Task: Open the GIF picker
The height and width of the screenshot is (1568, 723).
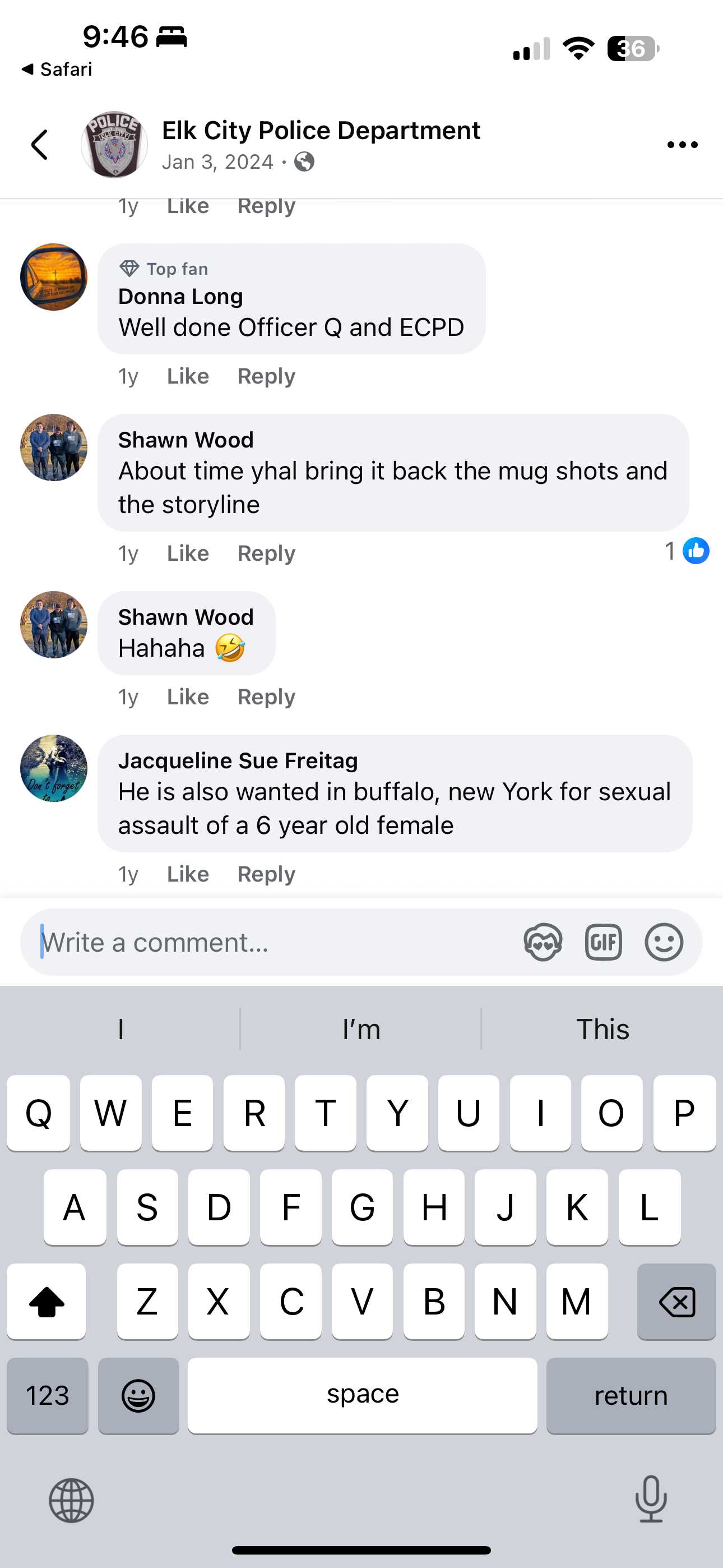Action: [603, 942]
